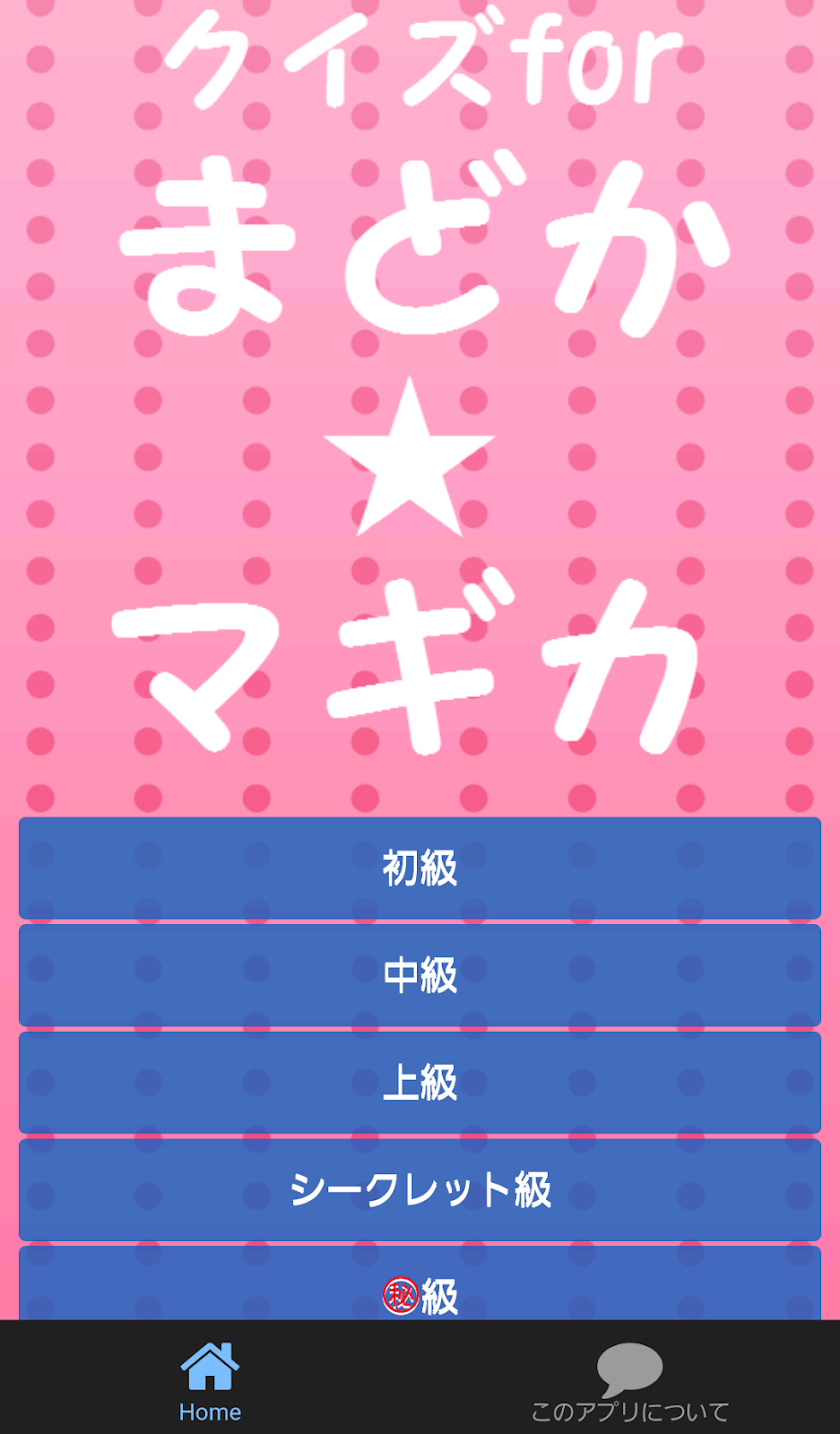Open the シークレット級 quiz
840x1434 pixels.
point(420,1189)
